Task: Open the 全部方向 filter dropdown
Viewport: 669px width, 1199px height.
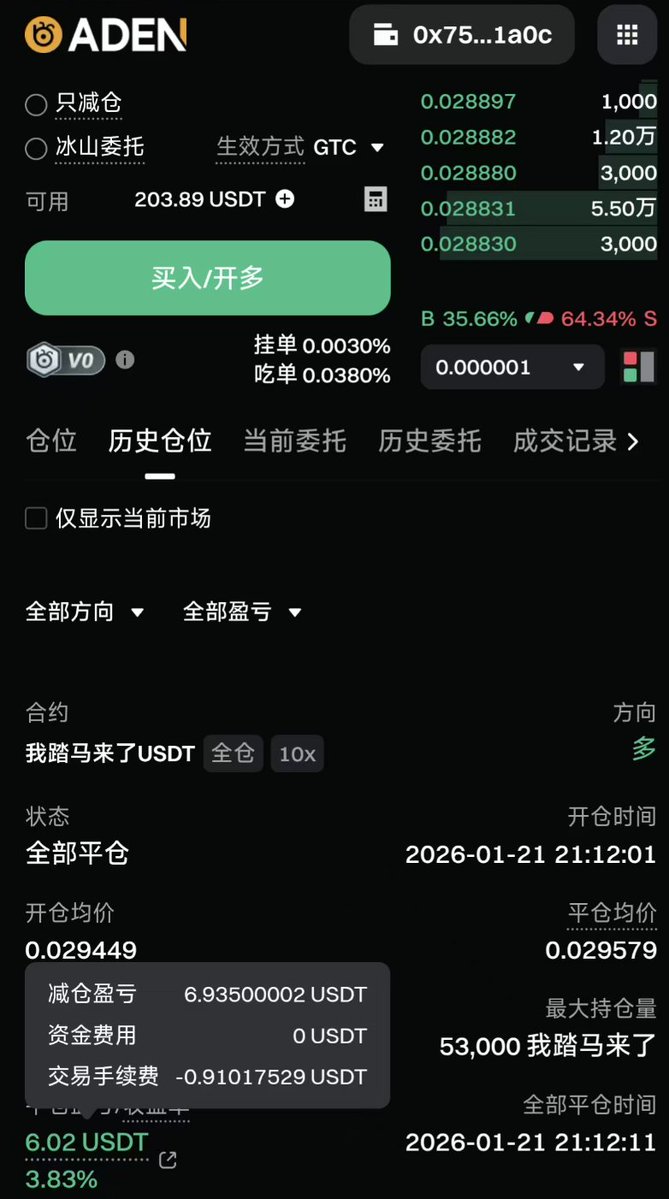Action: coord(85,612)
